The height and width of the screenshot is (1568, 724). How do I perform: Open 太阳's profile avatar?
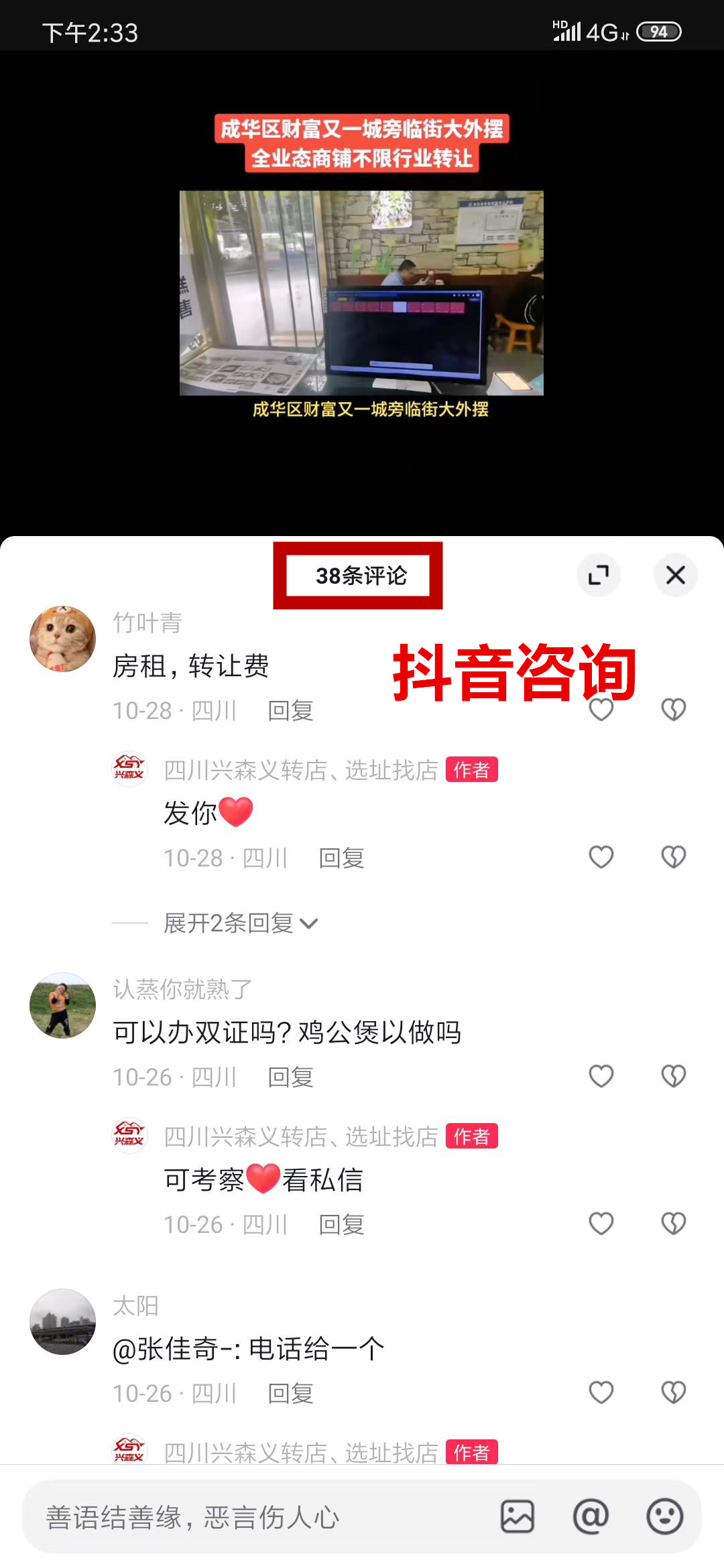[62, 1321]
